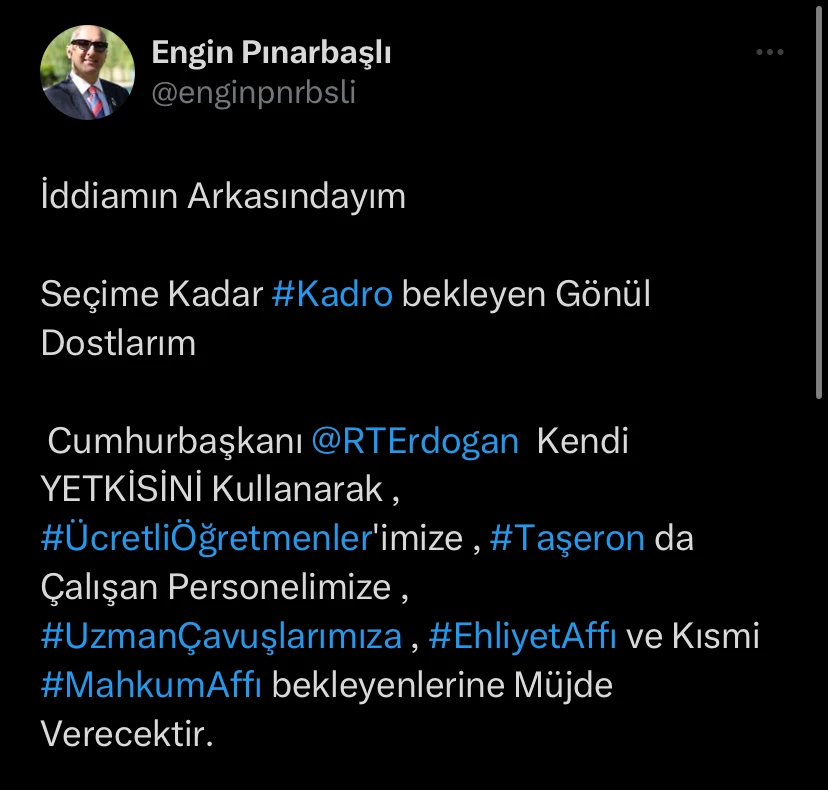Tap the @enginpnrbsli handle
This screenshot has width=828, height=790.
click(253, 93)
